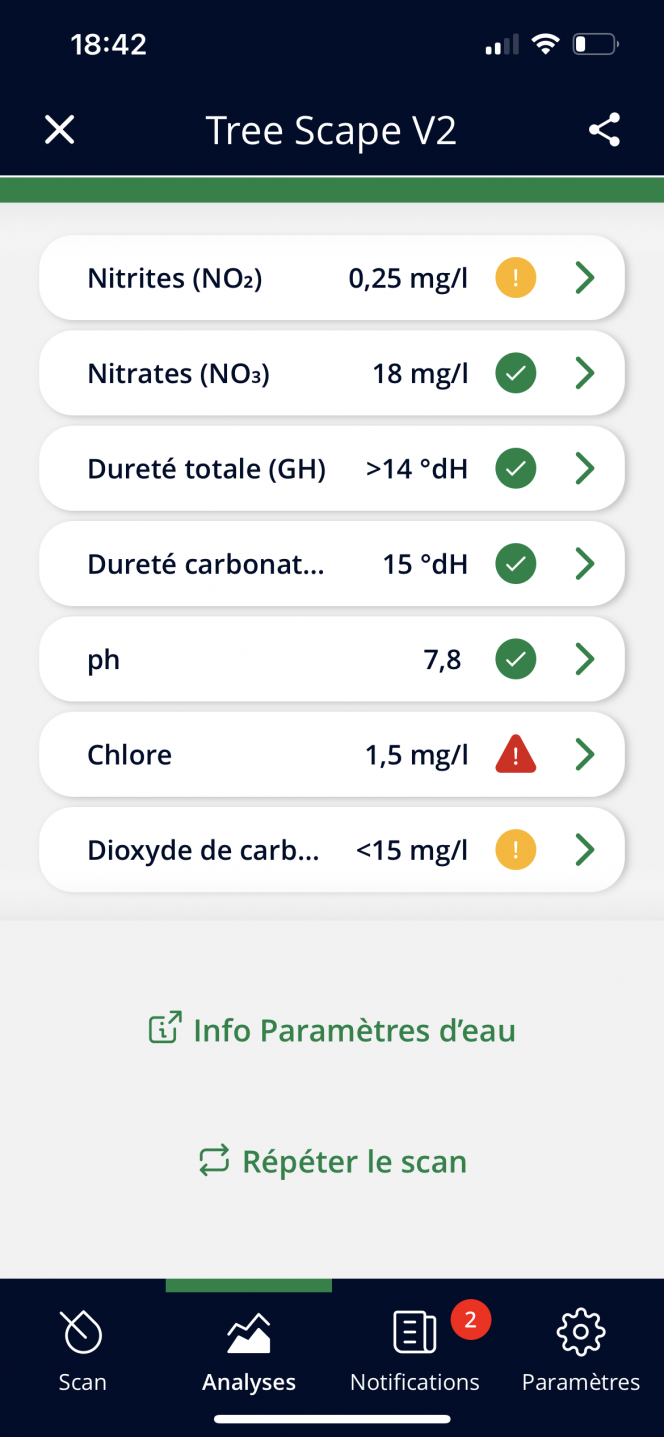Go to the Notifications tab
664x1437 pixels.
415,1352
